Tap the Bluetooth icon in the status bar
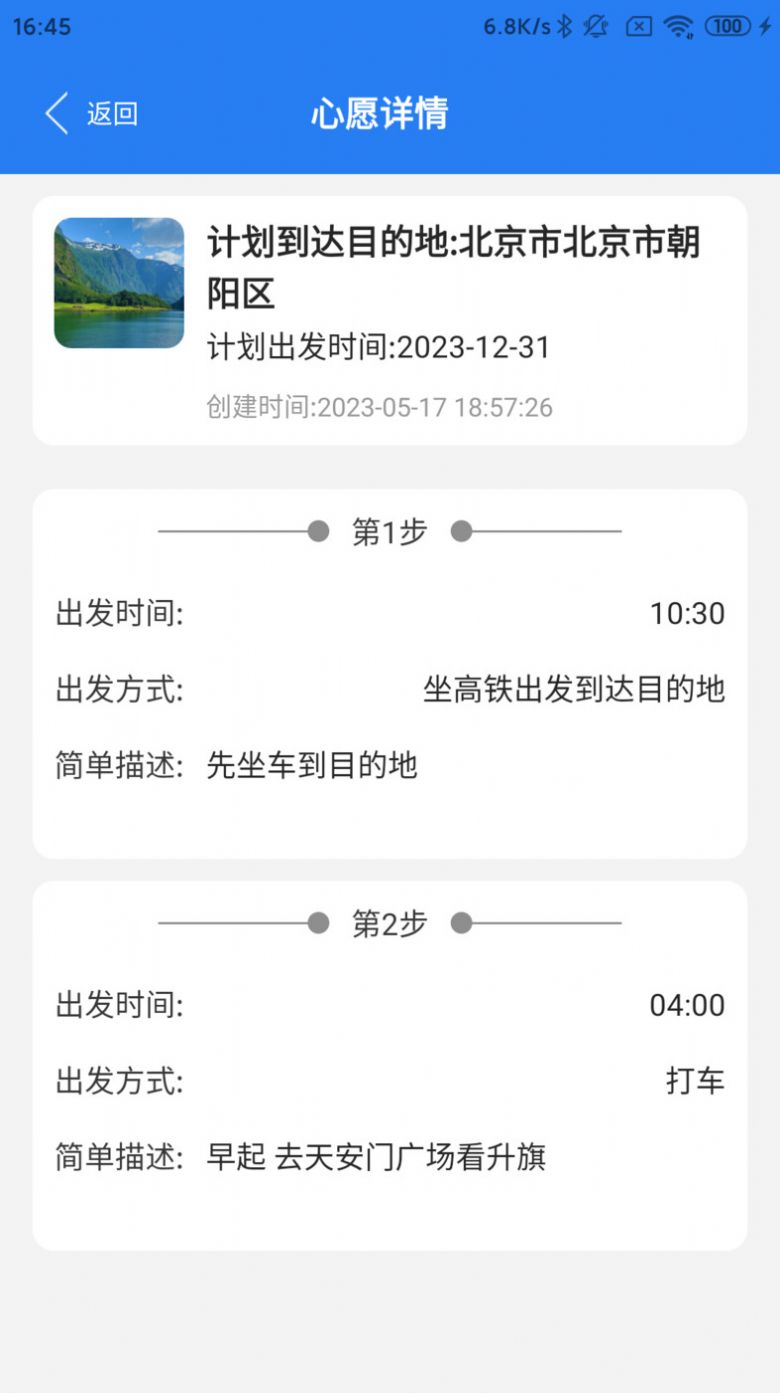 click(x=563, y=27)
